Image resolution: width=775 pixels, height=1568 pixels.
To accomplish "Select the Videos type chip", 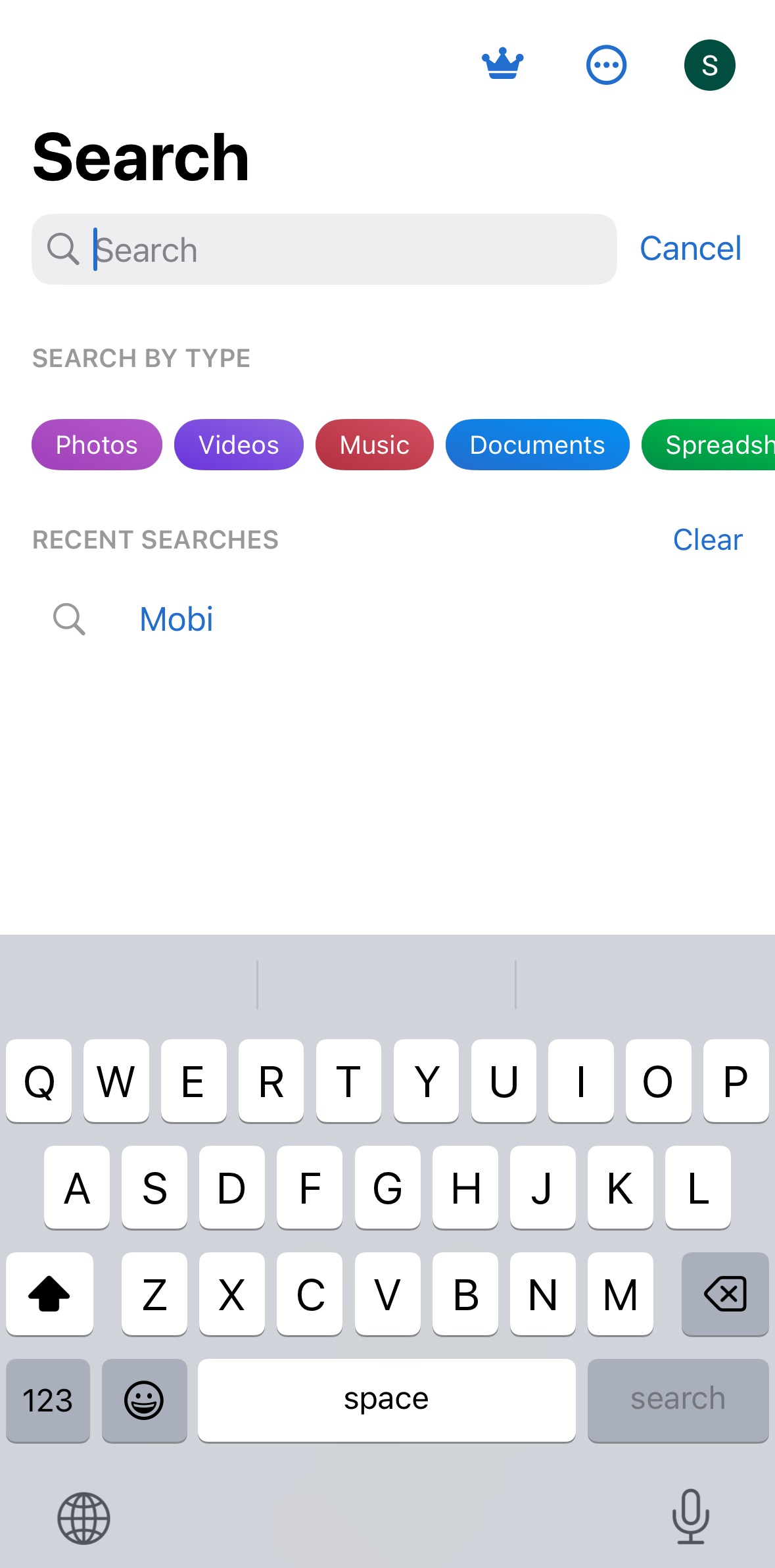I will (239, 445).
